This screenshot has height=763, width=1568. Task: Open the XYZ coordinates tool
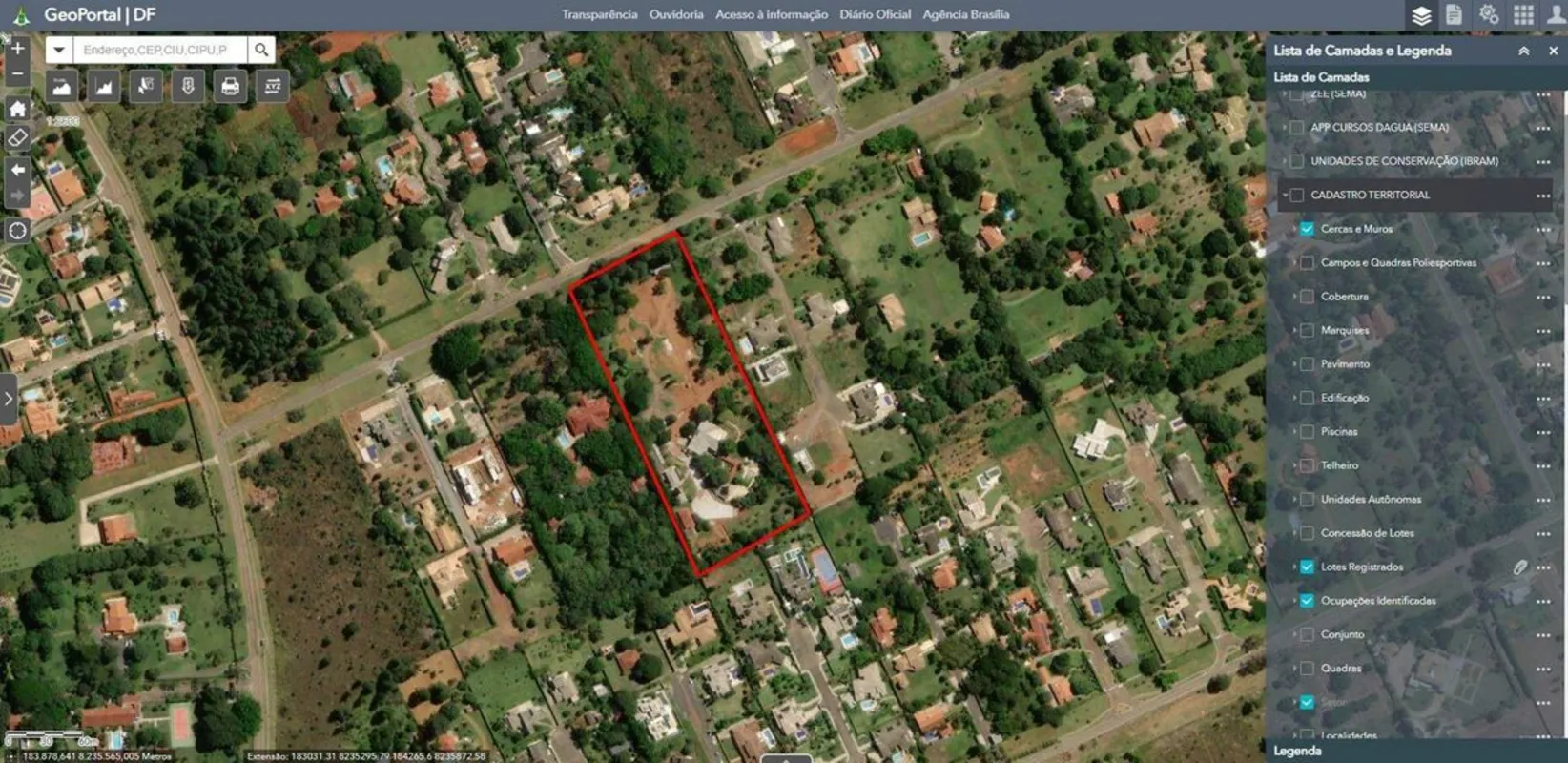[273, 87]
